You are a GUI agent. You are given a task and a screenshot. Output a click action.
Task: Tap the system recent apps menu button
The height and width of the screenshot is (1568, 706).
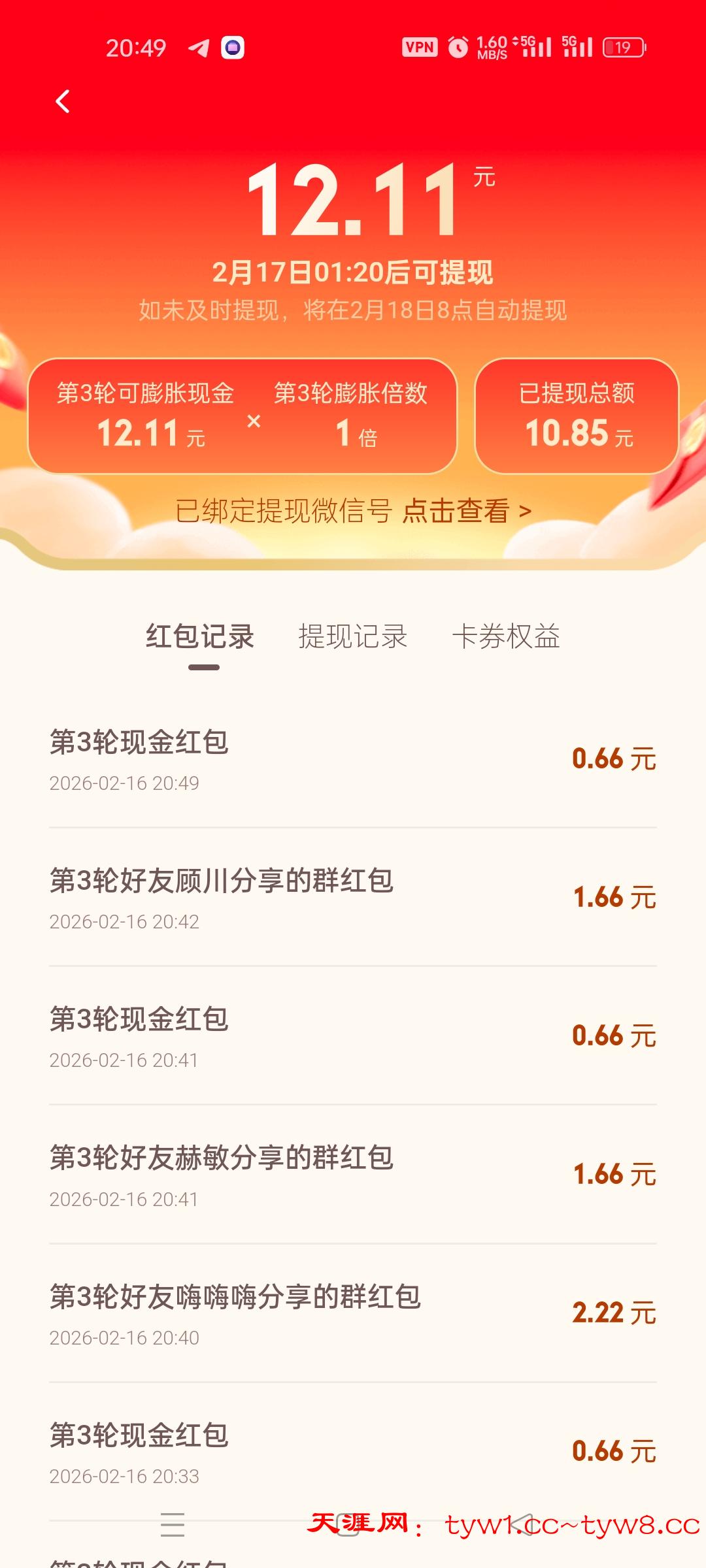coord(173,1525)
